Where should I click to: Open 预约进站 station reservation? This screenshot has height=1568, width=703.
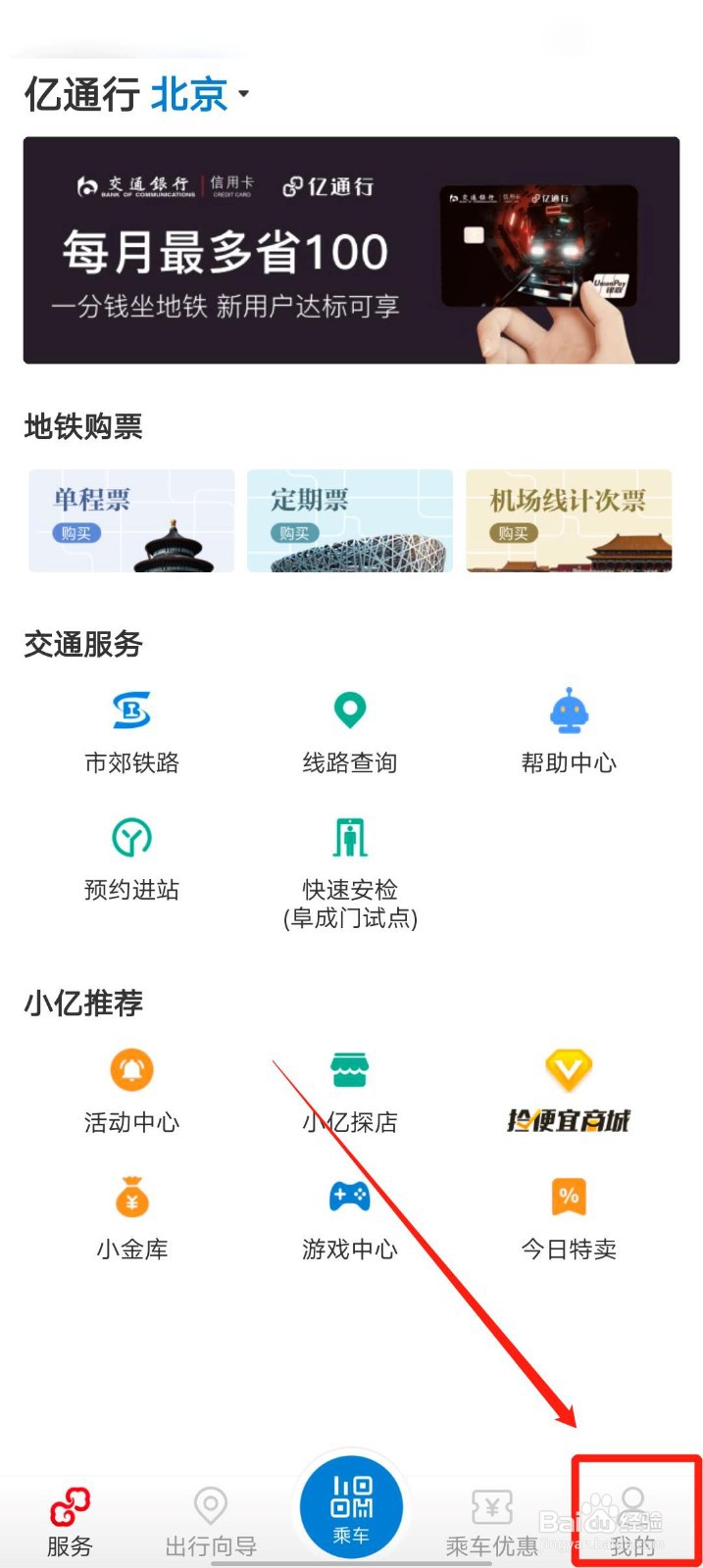[131, 857]
